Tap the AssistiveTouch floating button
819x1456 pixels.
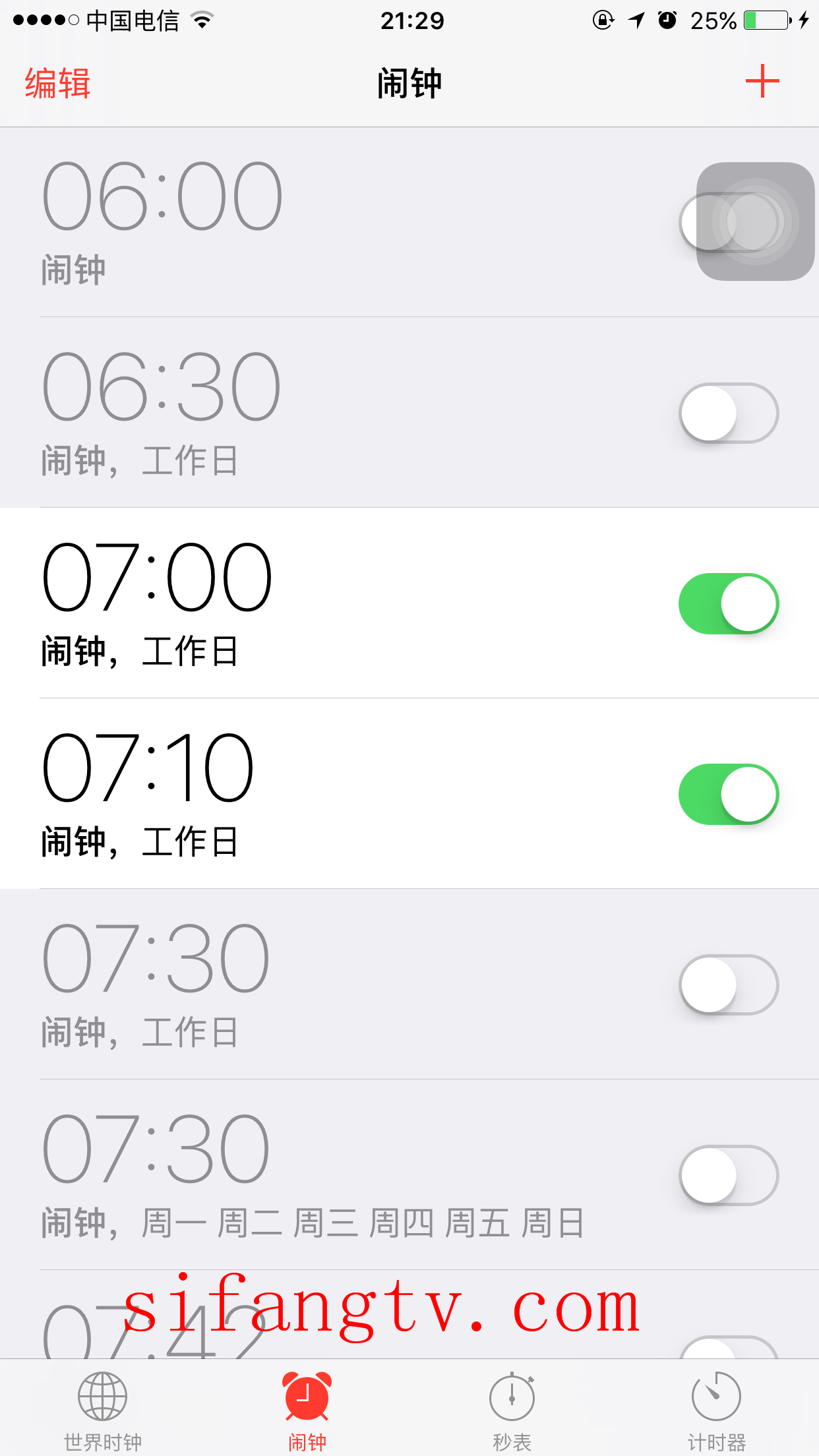pos(756,222)
